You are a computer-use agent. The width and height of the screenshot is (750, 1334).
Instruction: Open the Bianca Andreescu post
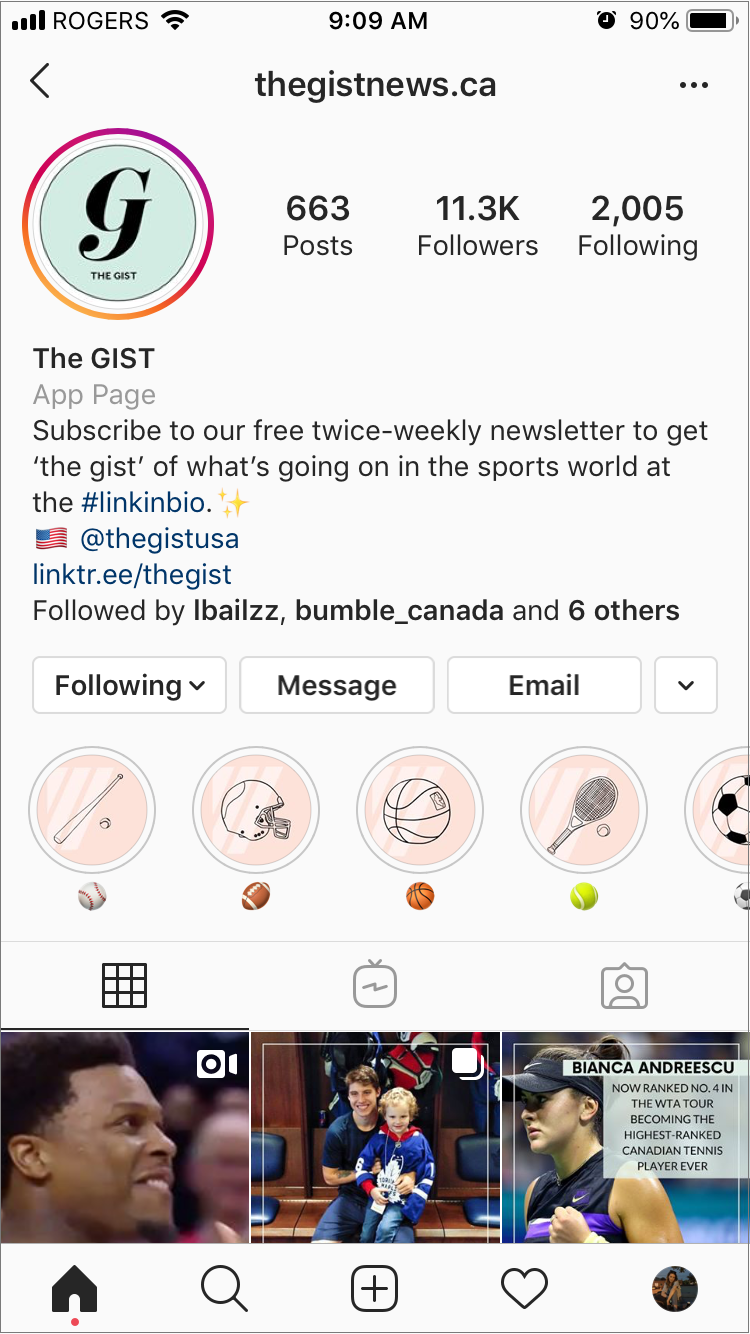pos(626,1138)
